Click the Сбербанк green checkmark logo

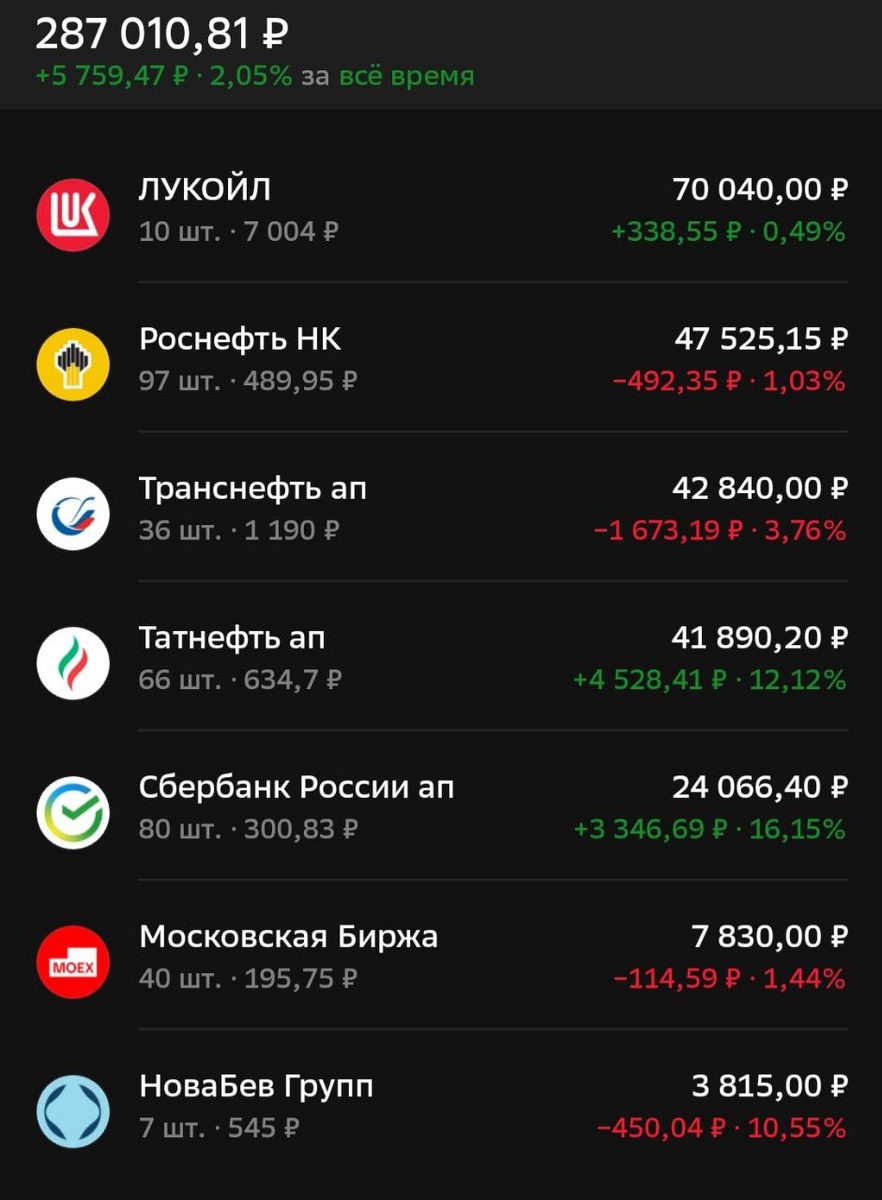pos(72,811)
